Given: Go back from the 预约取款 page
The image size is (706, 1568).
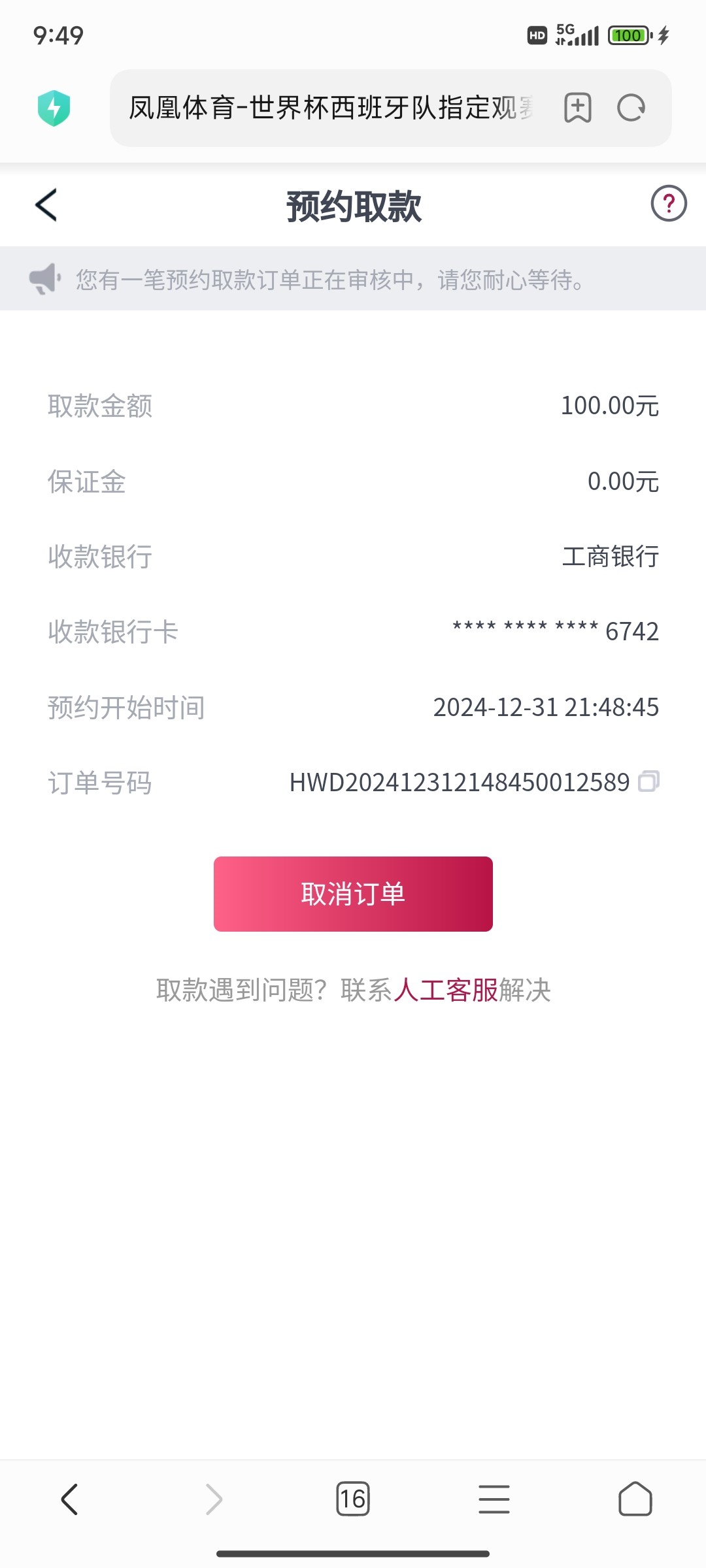Looking at the screenshot, I should 46,205.
